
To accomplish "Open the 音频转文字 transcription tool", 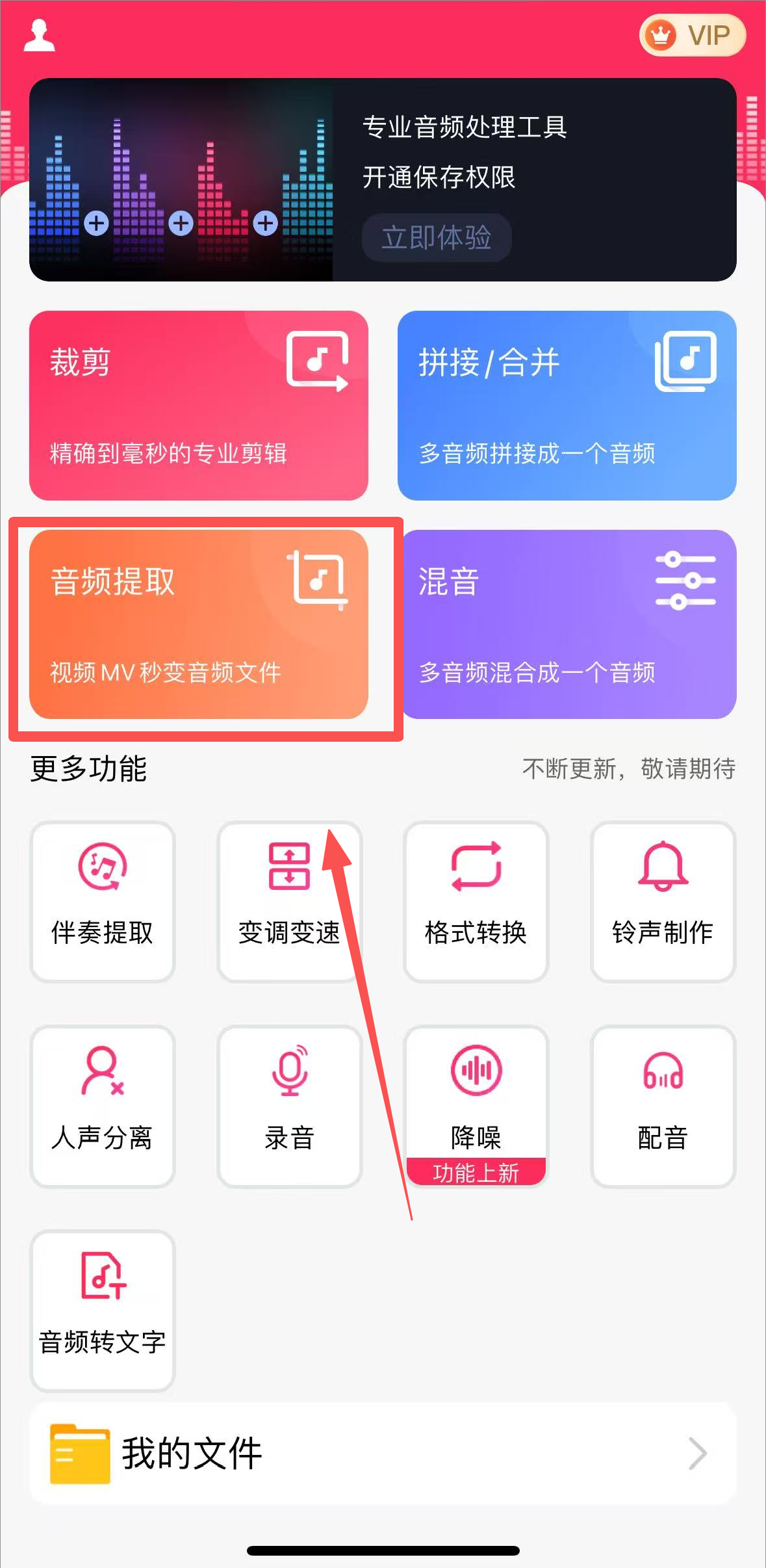I will click(103, 1309).
